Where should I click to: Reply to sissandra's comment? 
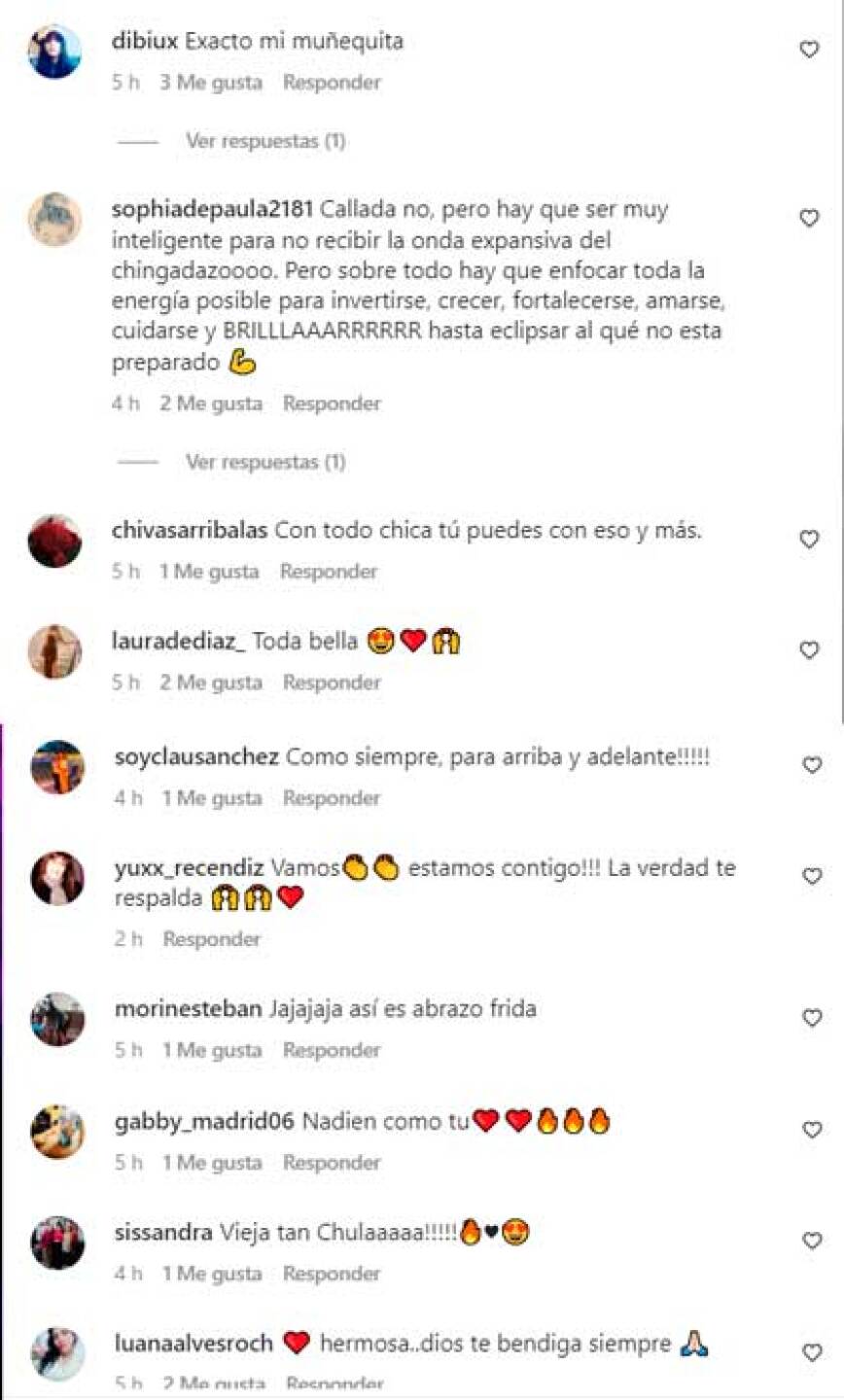tap(332, 1274)
